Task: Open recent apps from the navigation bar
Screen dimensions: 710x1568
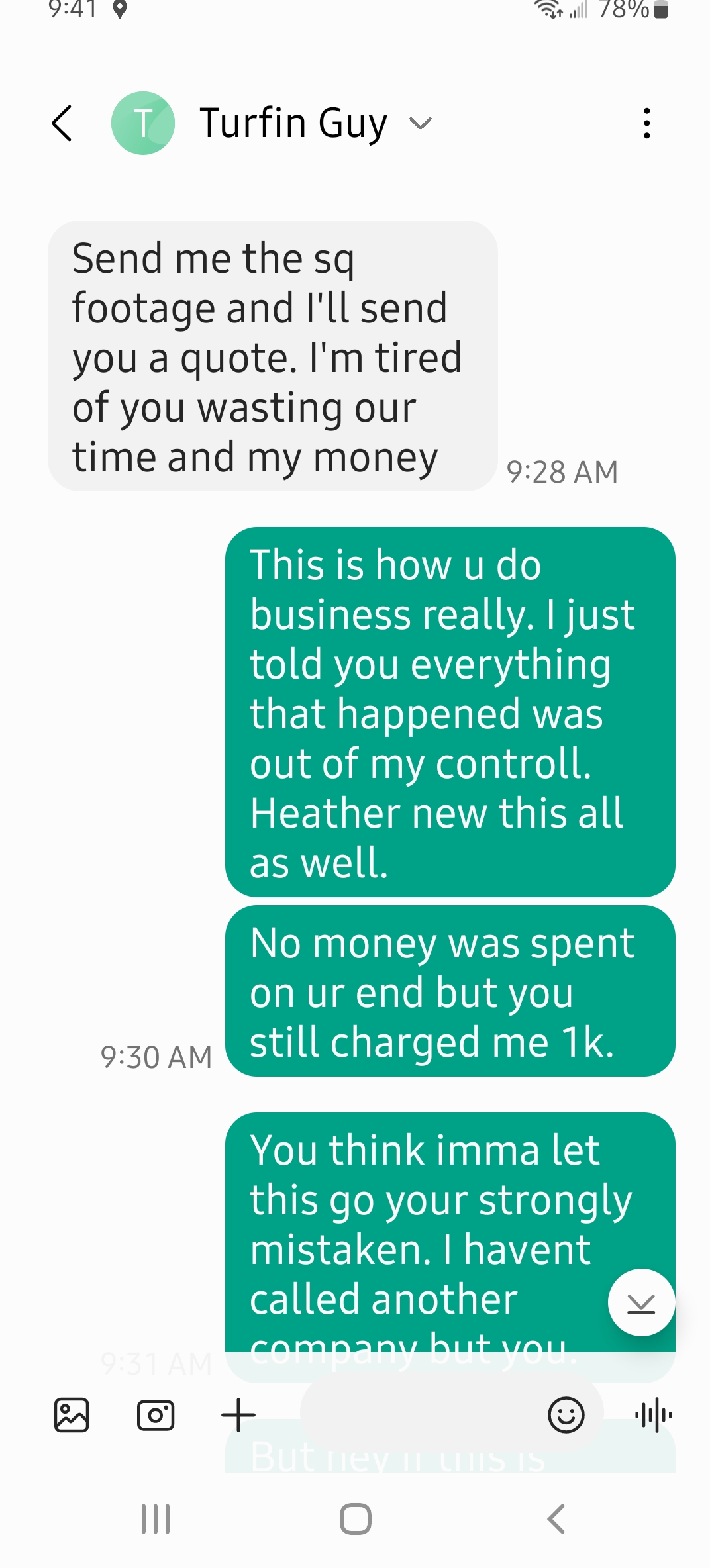Action: 156,1519
